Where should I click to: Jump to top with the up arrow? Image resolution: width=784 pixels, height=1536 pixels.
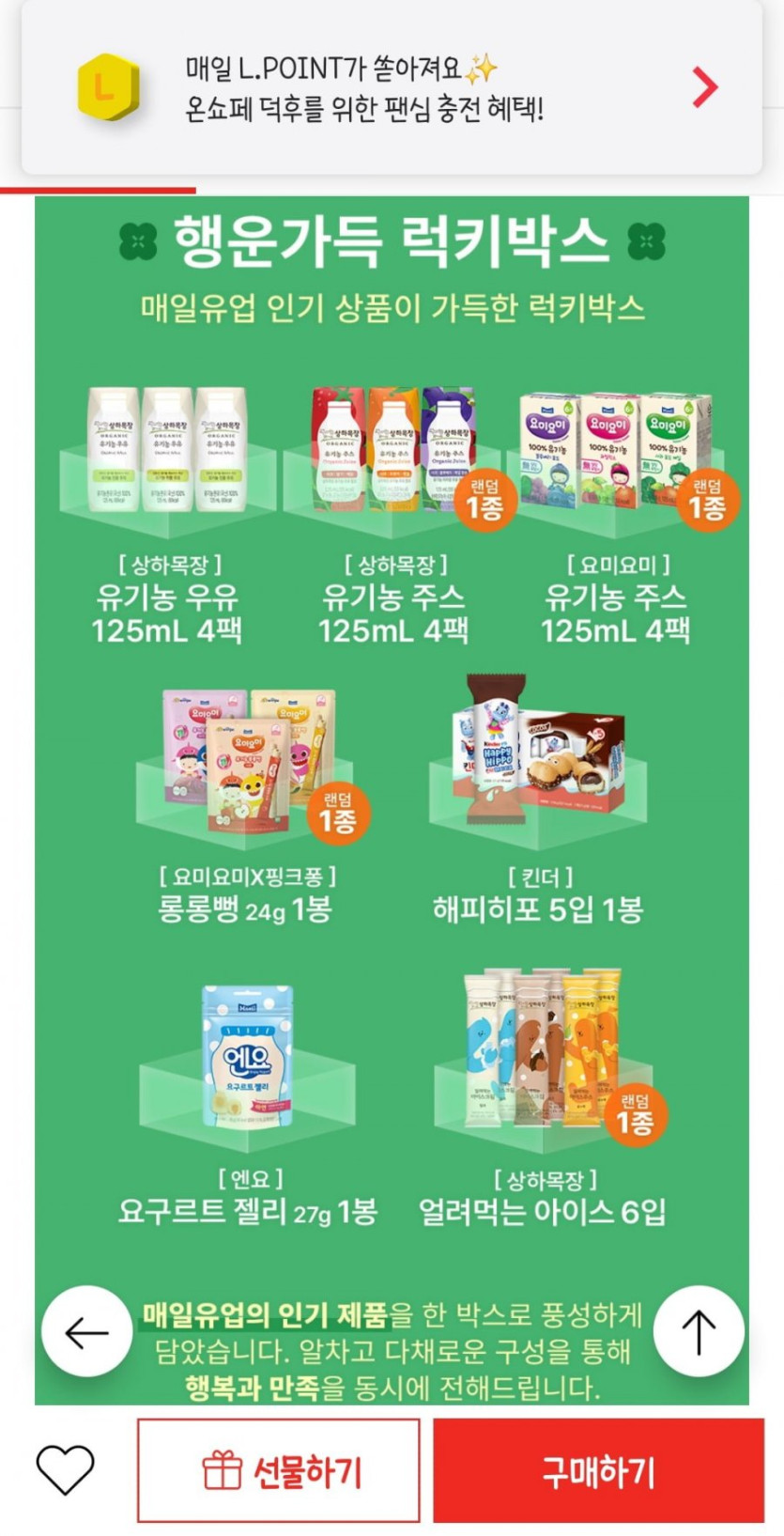click(699, 1332)
